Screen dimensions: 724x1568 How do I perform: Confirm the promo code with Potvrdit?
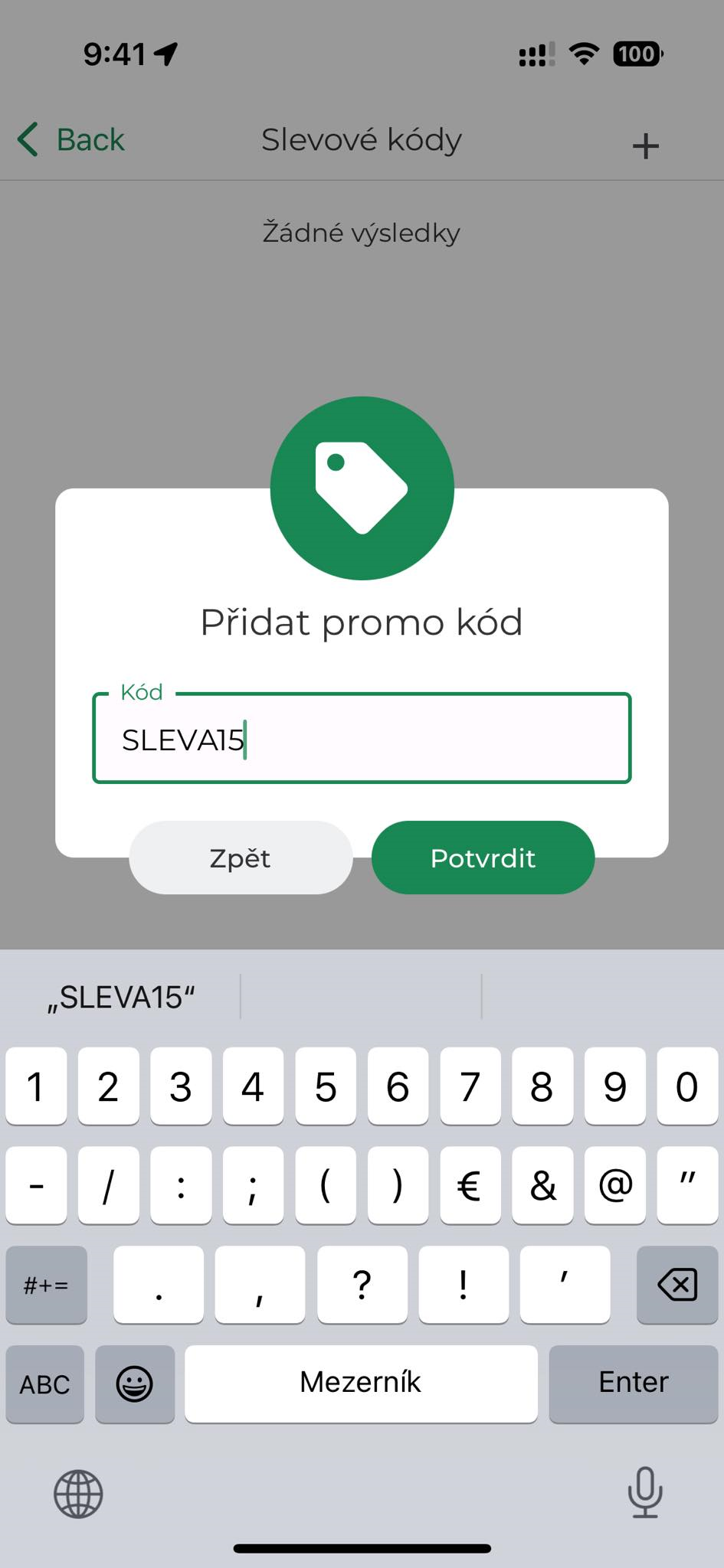483,857
